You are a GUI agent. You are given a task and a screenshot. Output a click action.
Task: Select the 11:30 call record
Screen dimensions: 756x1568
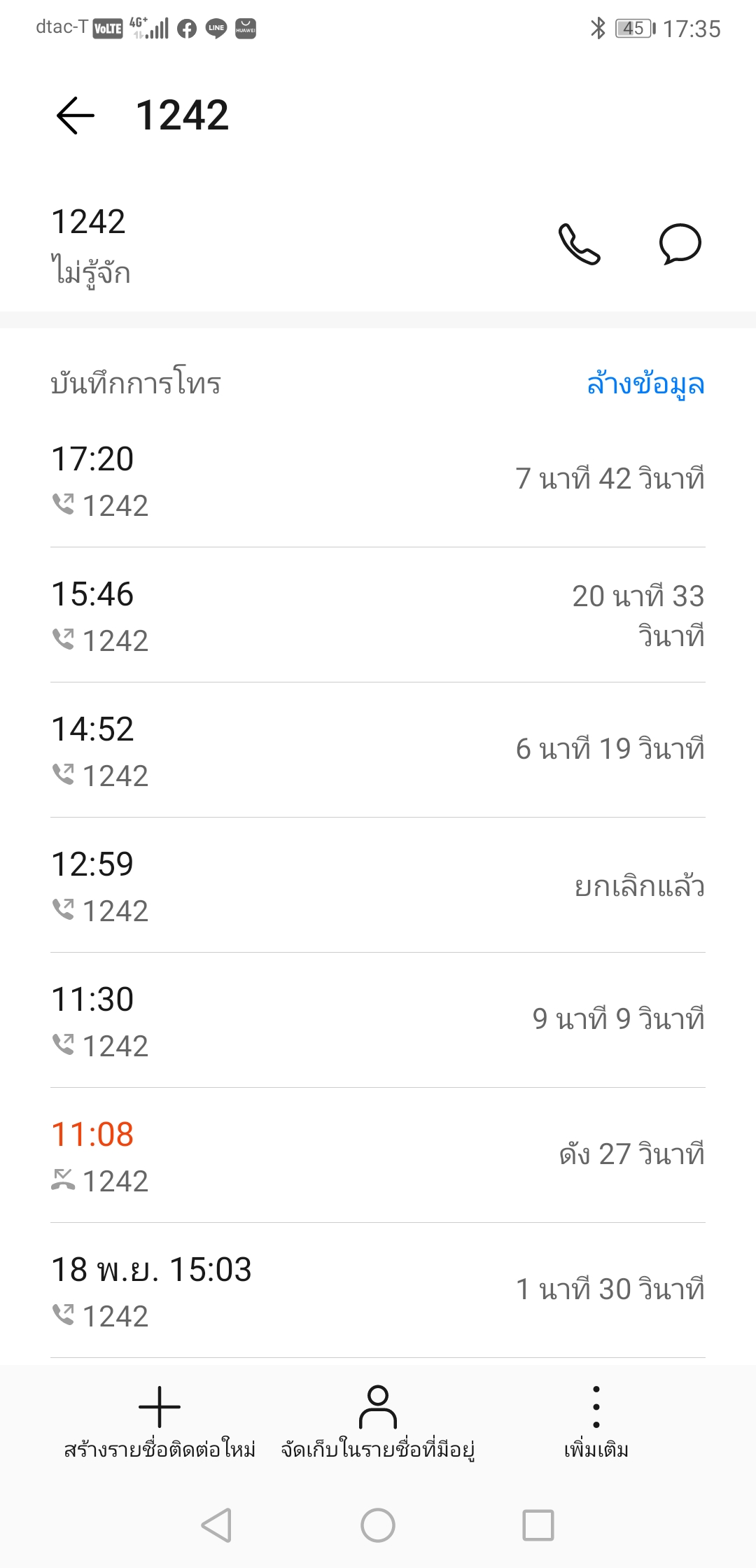click(378, 1021)
